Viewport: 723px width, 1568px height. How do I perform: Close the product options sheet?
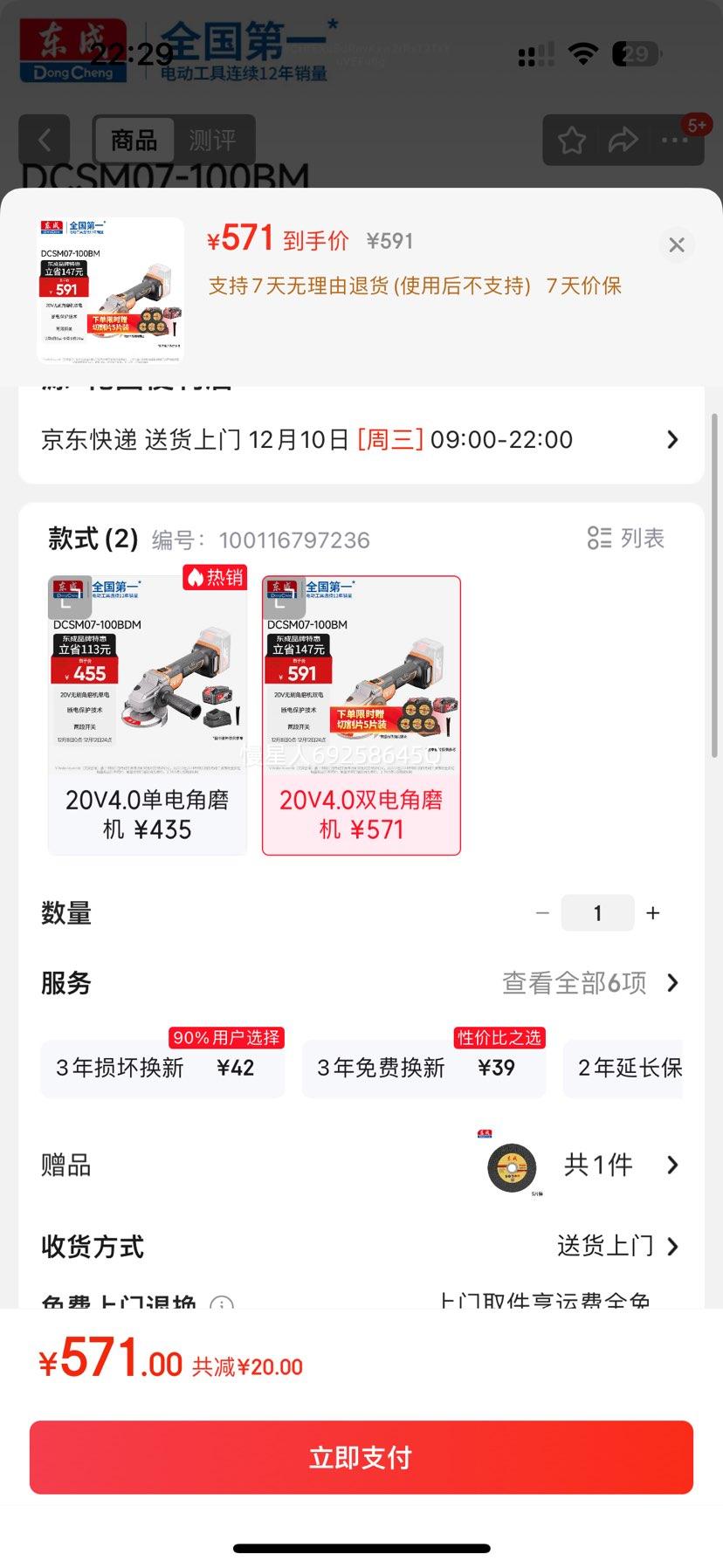[676, 245]
